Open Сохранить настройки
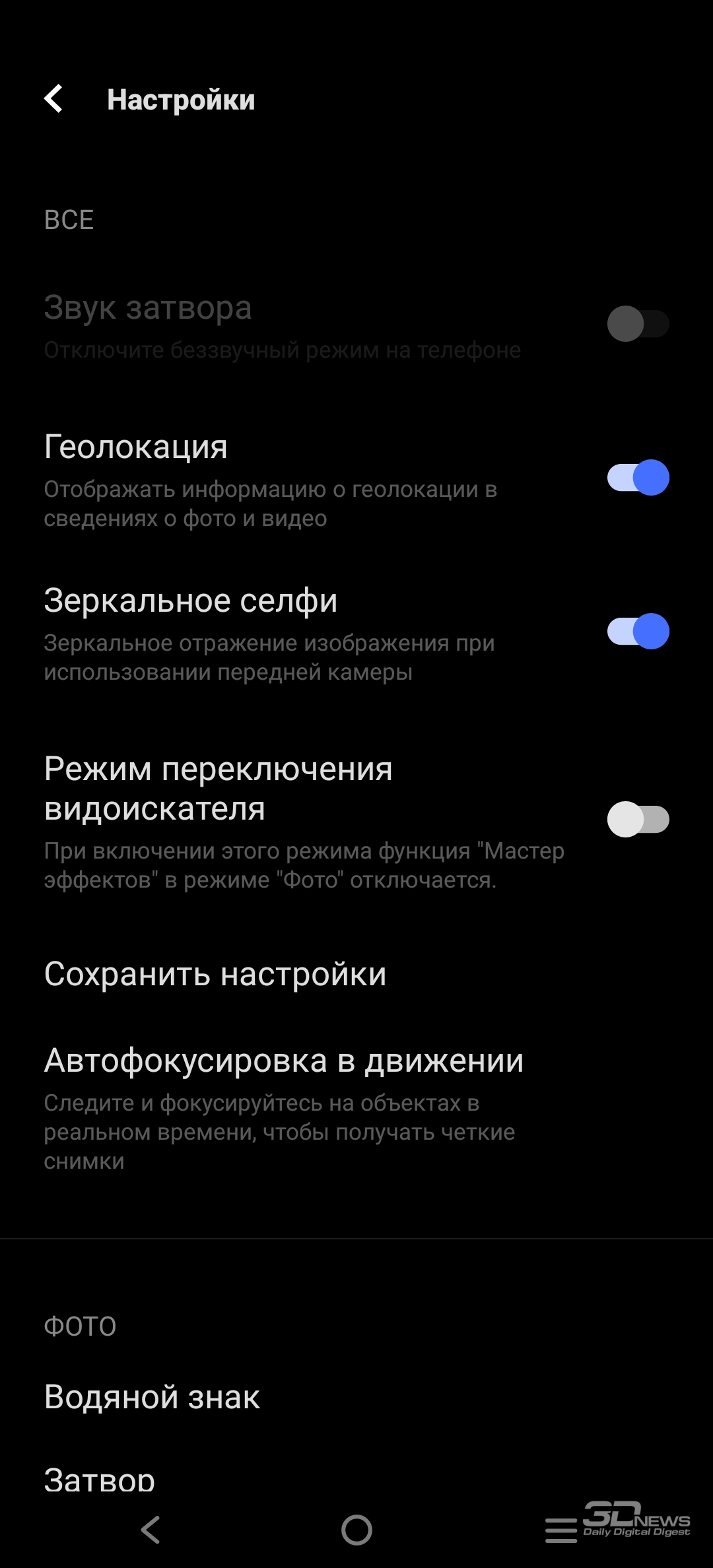Screen dimensions: 713x1568 click(x=356, y=974)
